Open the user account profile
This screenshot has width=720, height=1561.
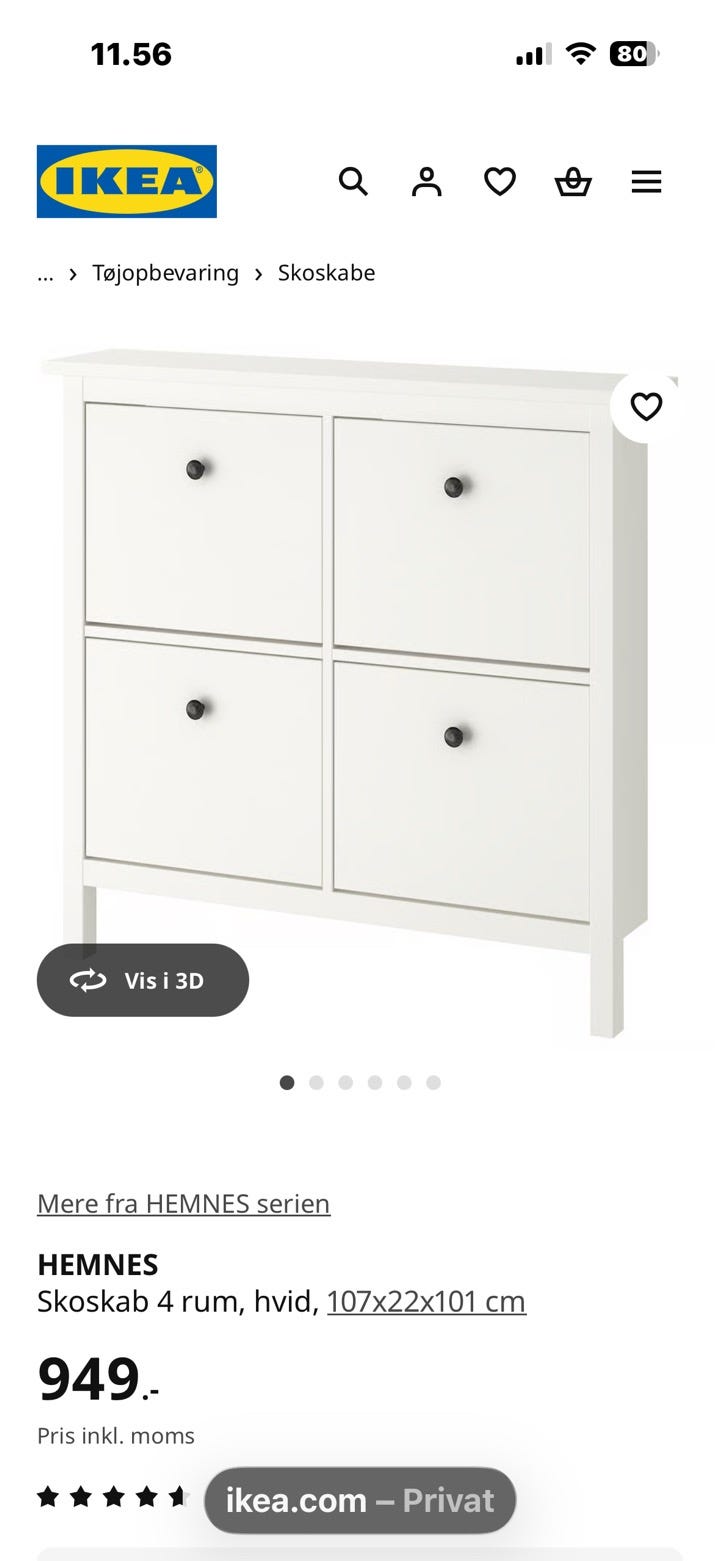click(427, 182)
